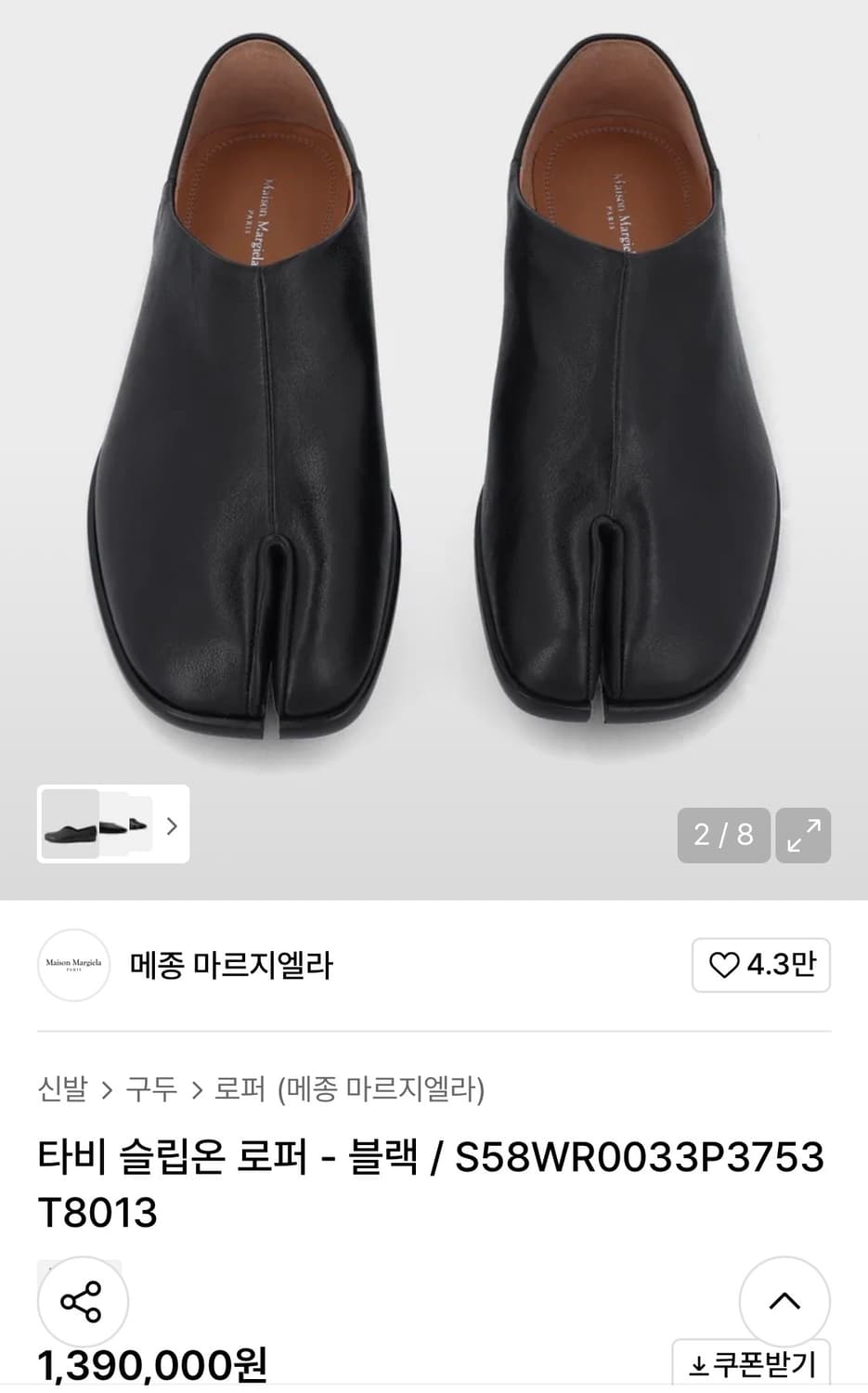The width and height of the screenshot is (868, 1393).
Task: Click the Maison Margiela brand logo
Action: coord(73,966)
